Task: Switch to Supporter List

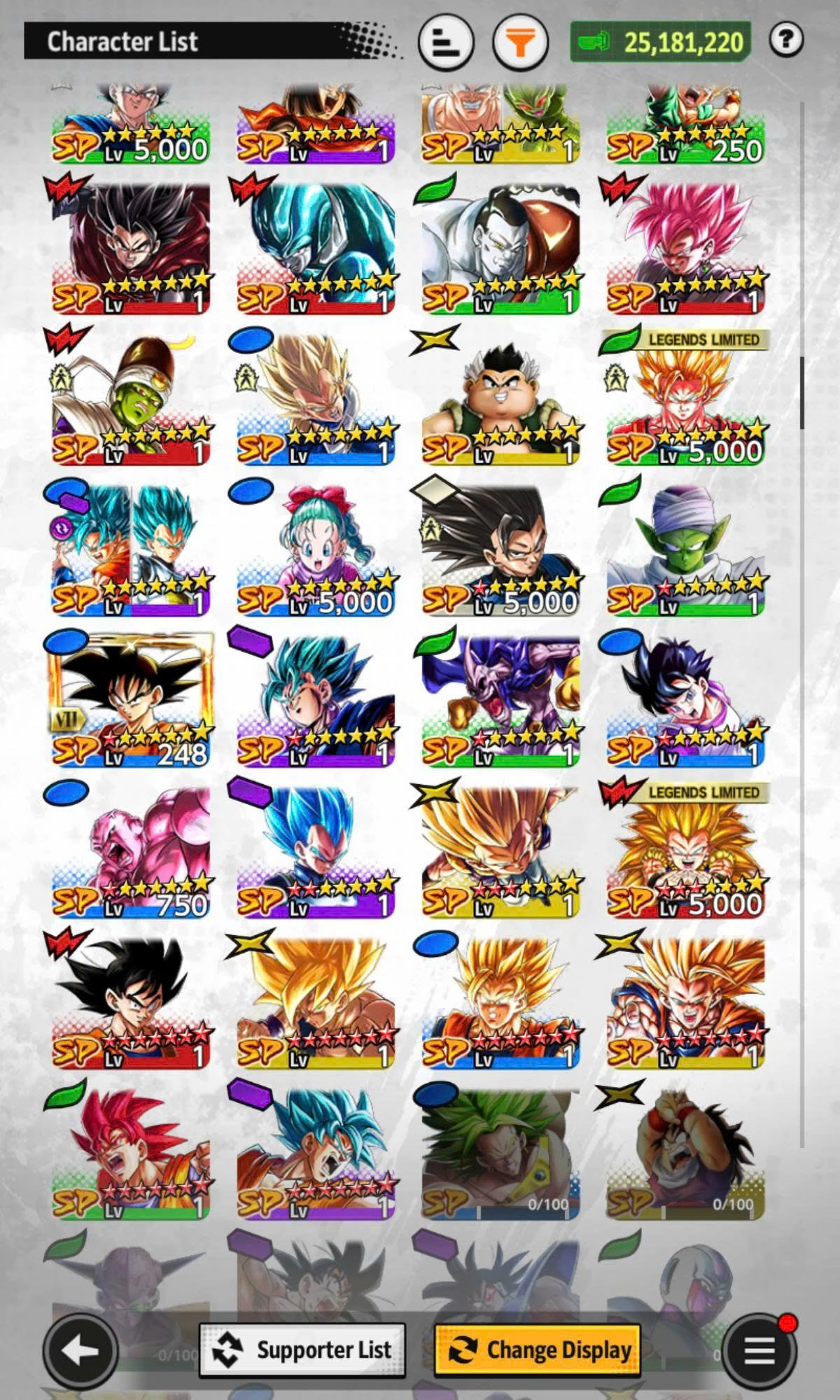Action: (302, 1350)
